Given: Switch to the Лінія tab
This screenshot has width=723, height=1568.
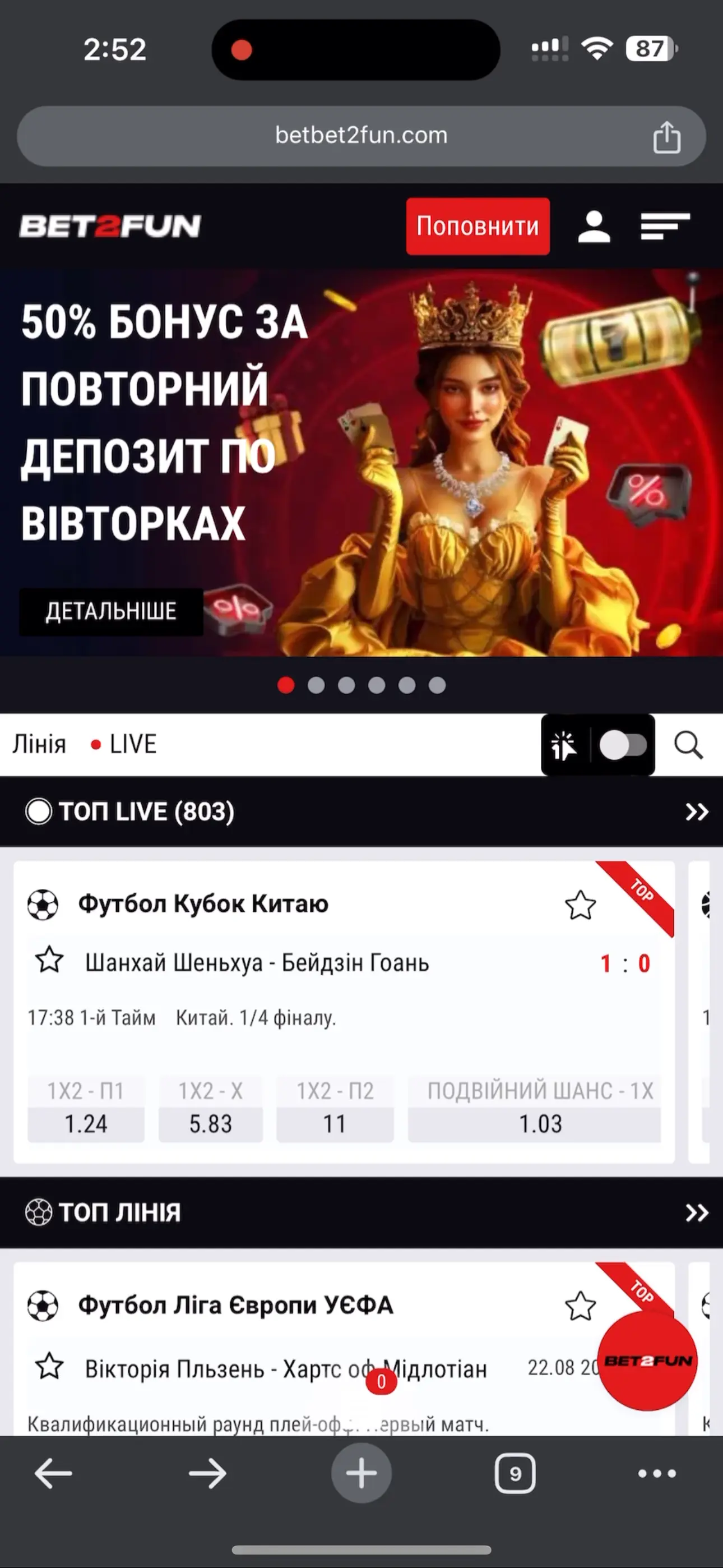Looking at the screenshot, I should click(39, 744).
